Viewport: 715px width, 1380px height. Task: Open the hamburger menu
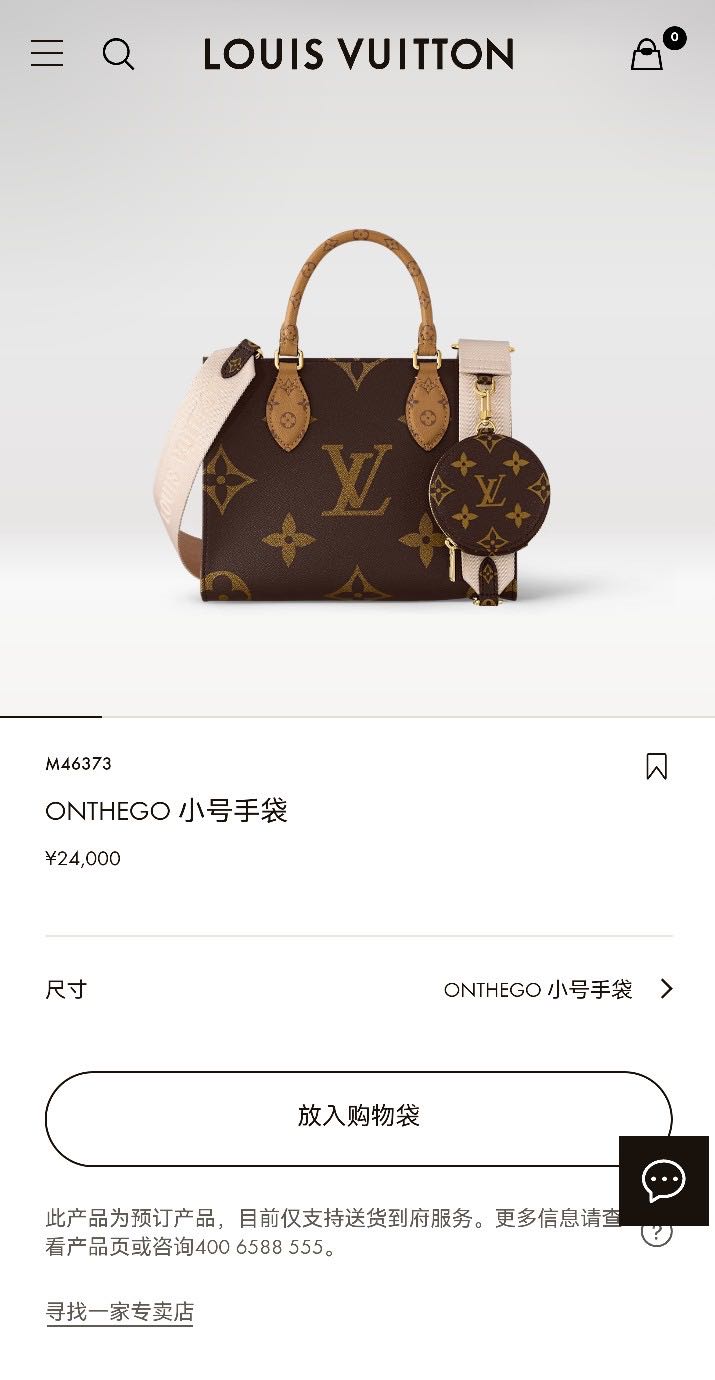pos(47,53)
